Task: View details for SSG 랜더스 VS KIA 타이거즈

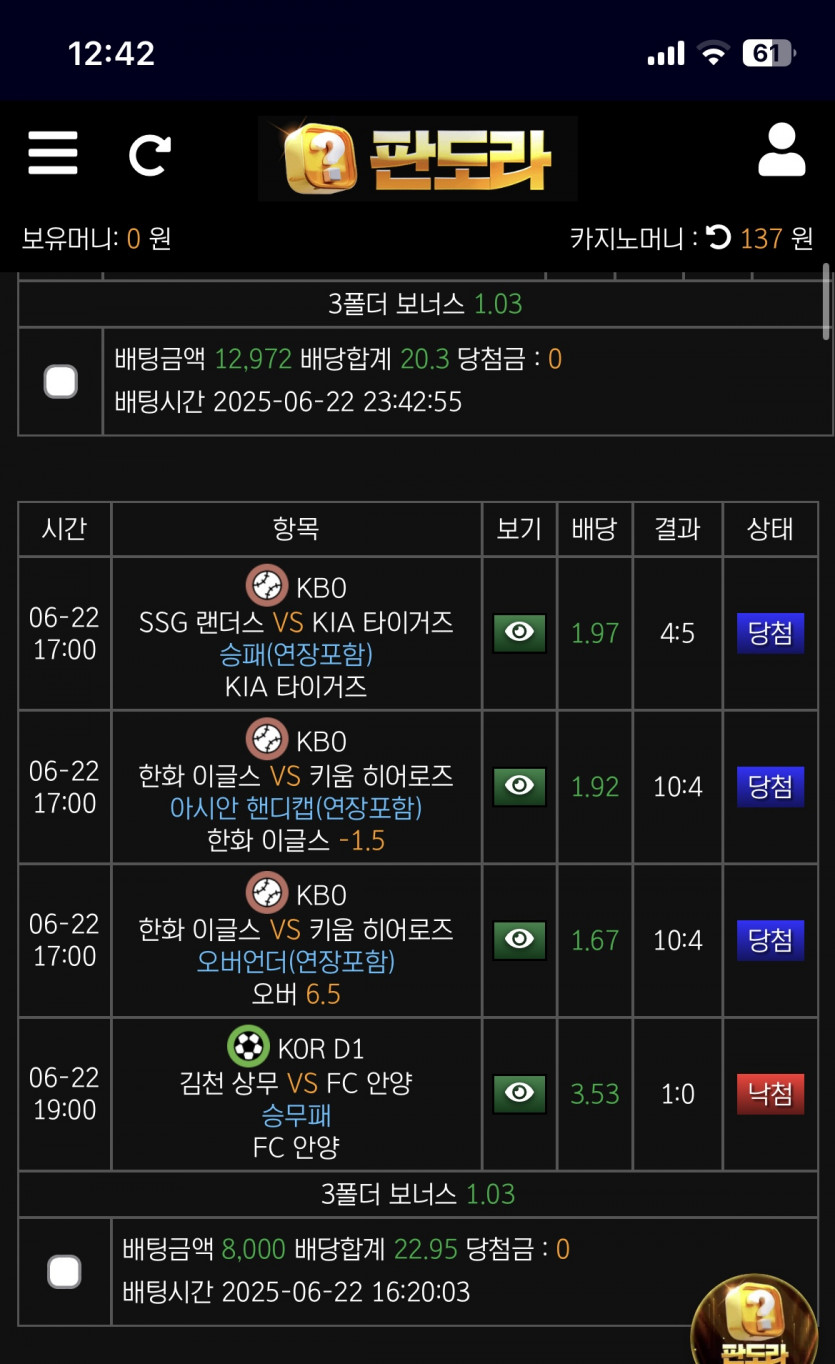Action: point(519,633)
